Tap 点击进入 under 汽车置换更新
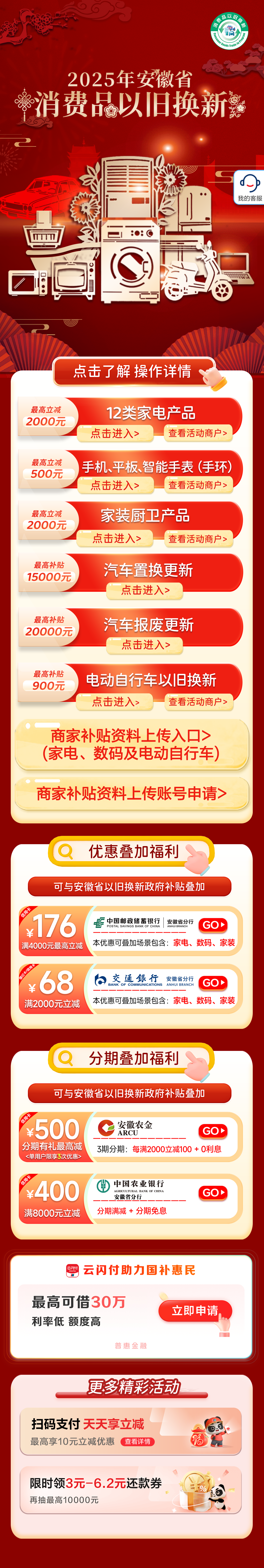Screen dimensions: 264x1568 [145, 590]
